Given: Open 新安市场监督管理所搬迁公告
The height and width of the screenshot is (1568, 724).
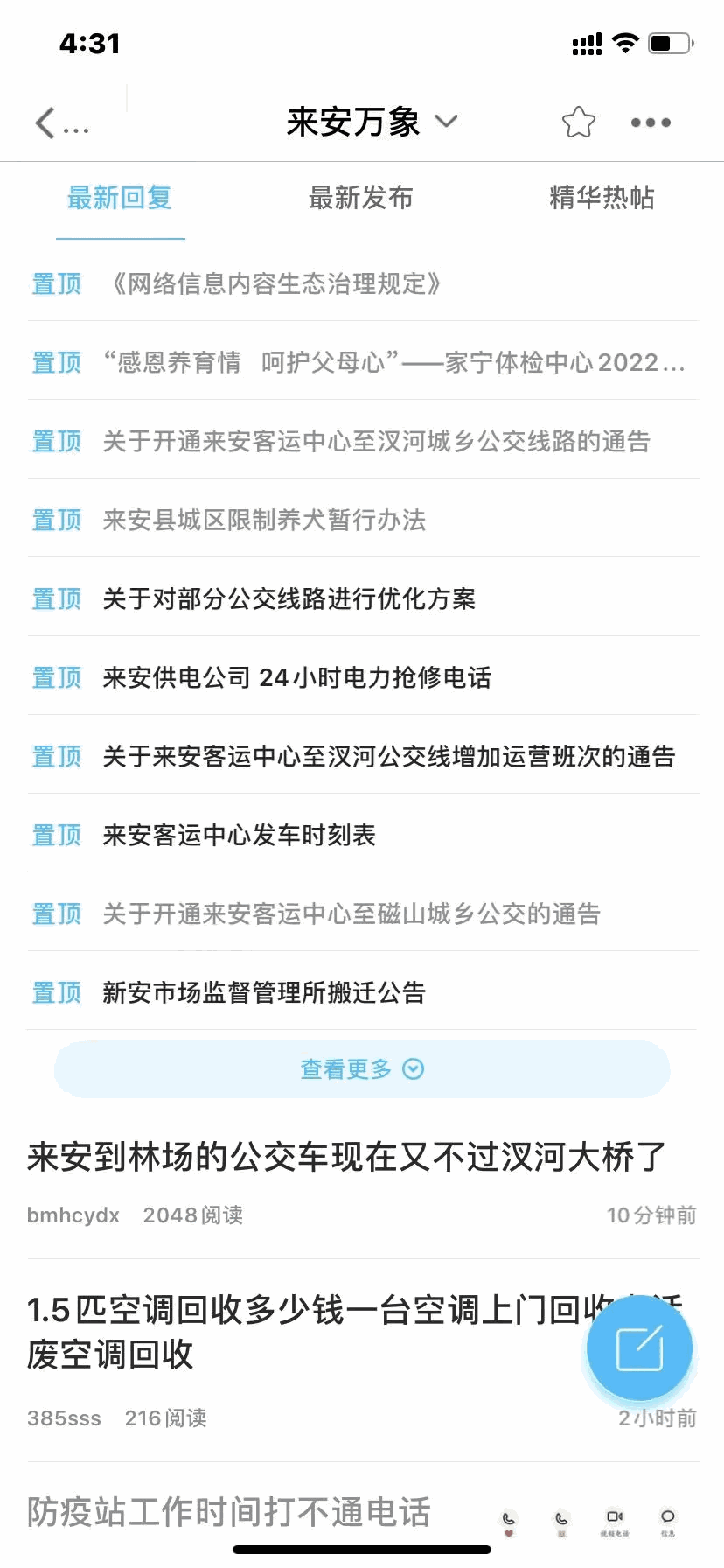Looking at the screenshot, I should click(264, 992).
